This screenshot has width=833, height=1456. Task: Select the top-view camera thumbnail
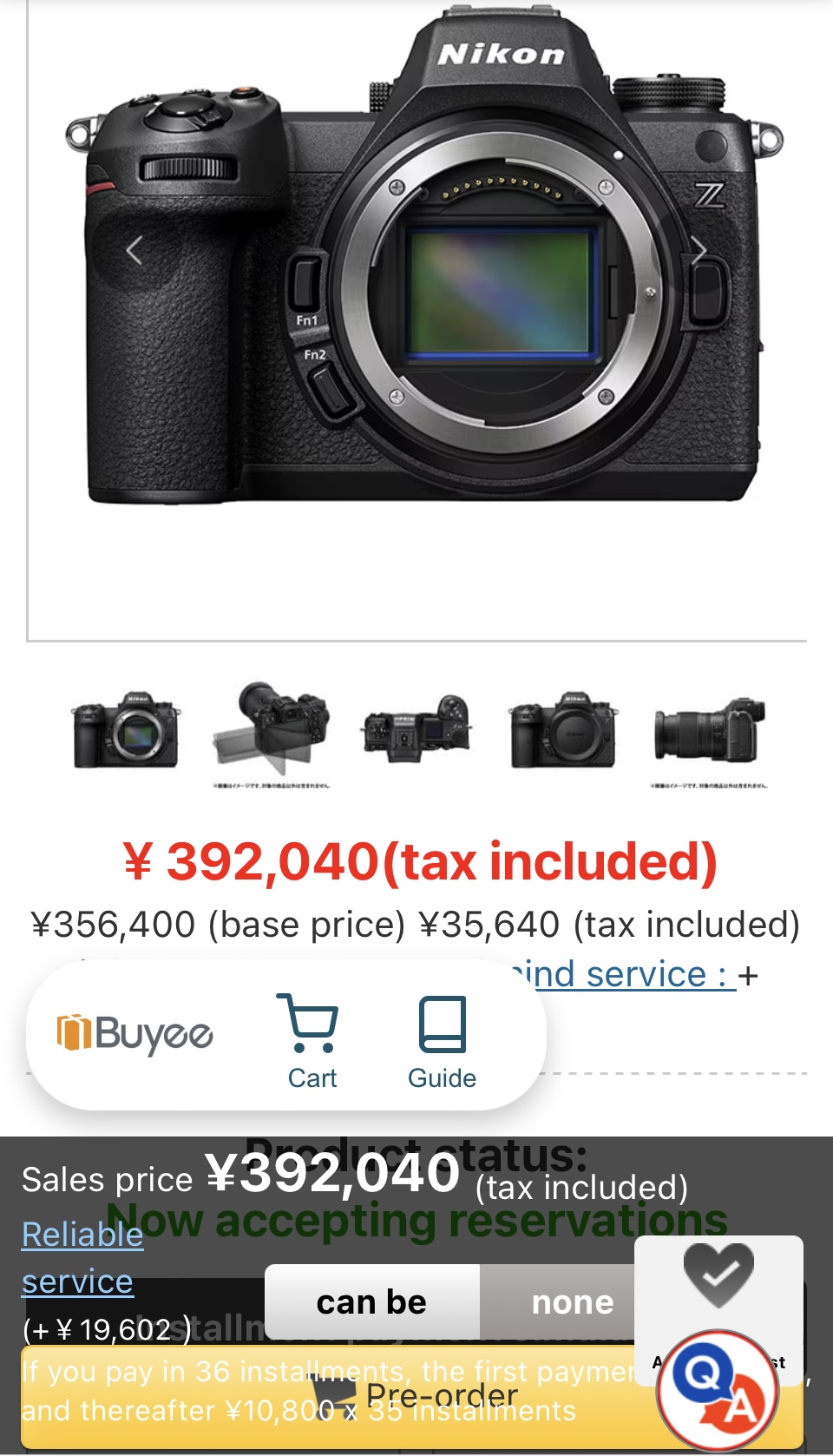point(416,731)
